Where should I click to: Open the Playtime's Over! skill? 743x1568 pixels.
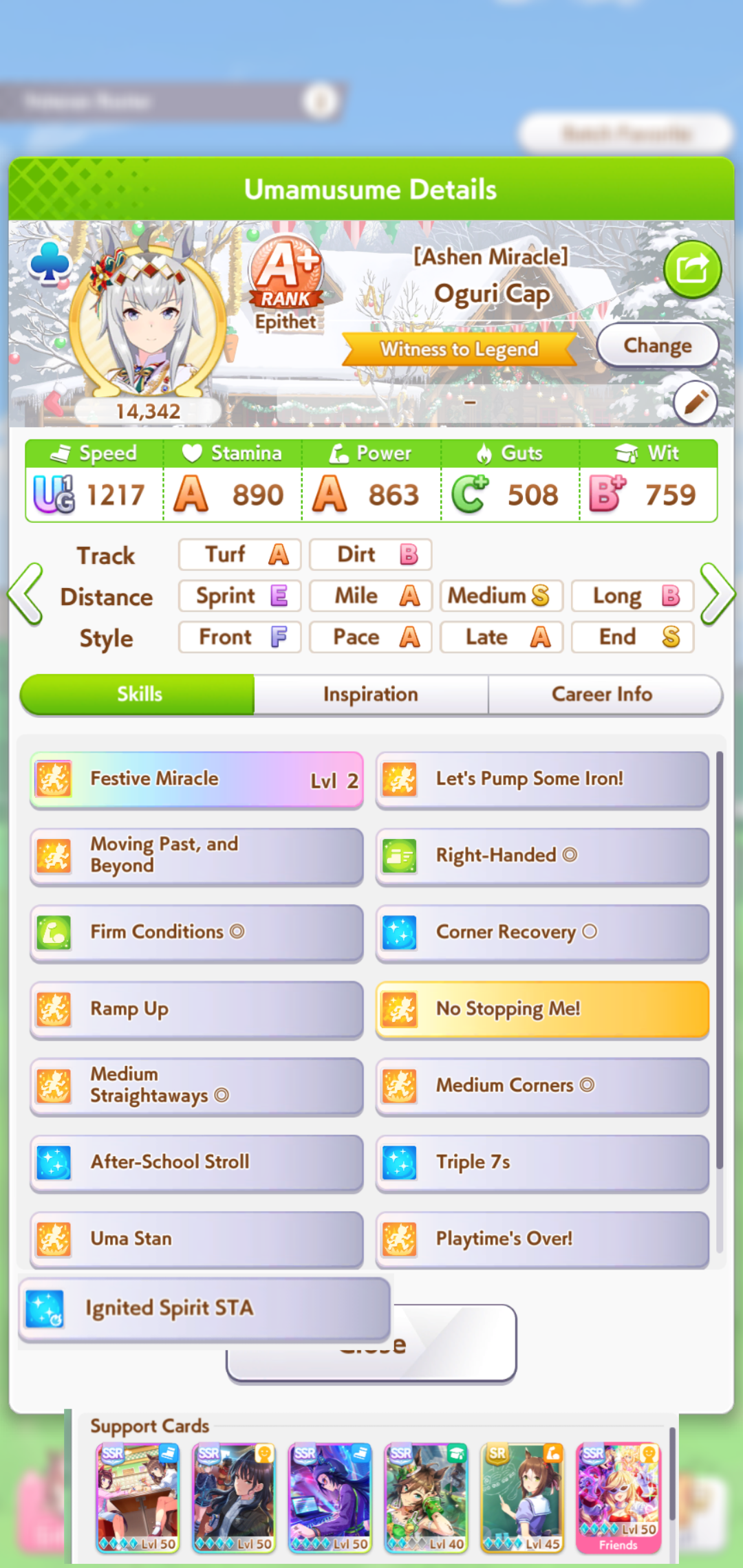point(542,1239)
